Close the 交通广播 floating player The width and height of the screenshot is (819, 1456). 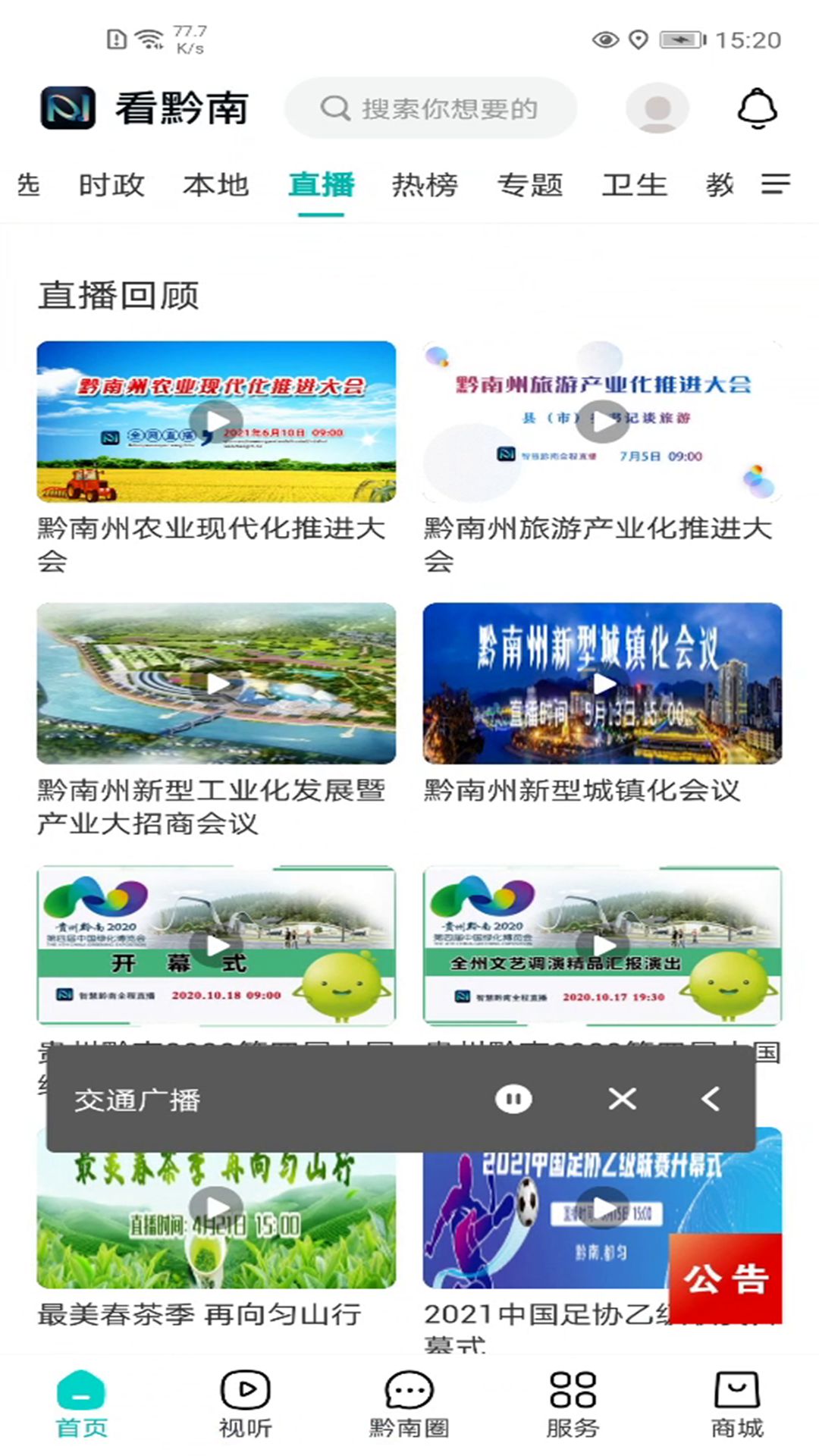(622, 1099)
